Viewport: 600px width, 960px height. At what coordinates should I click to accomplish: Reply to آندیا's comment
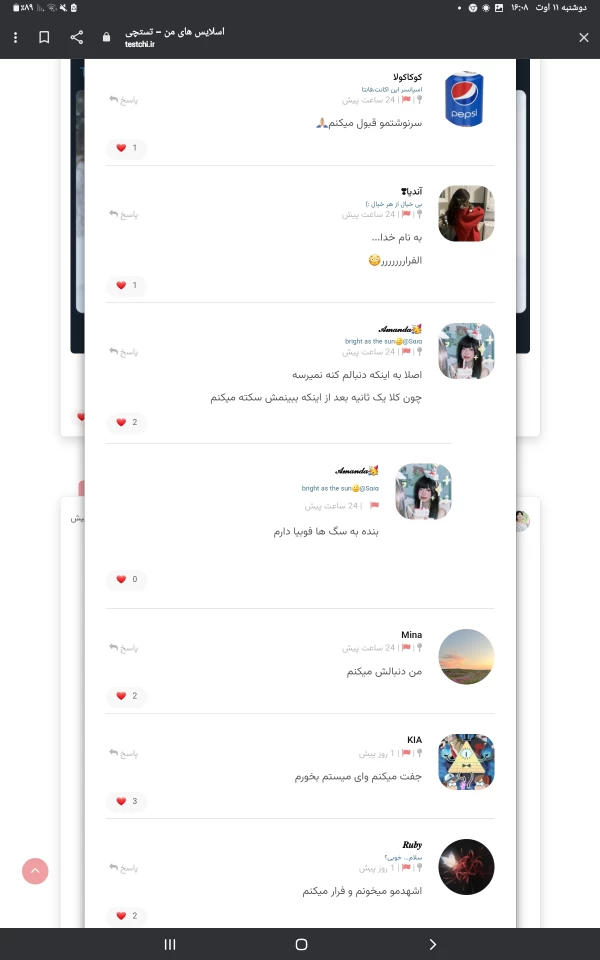[x=124, y=214]
